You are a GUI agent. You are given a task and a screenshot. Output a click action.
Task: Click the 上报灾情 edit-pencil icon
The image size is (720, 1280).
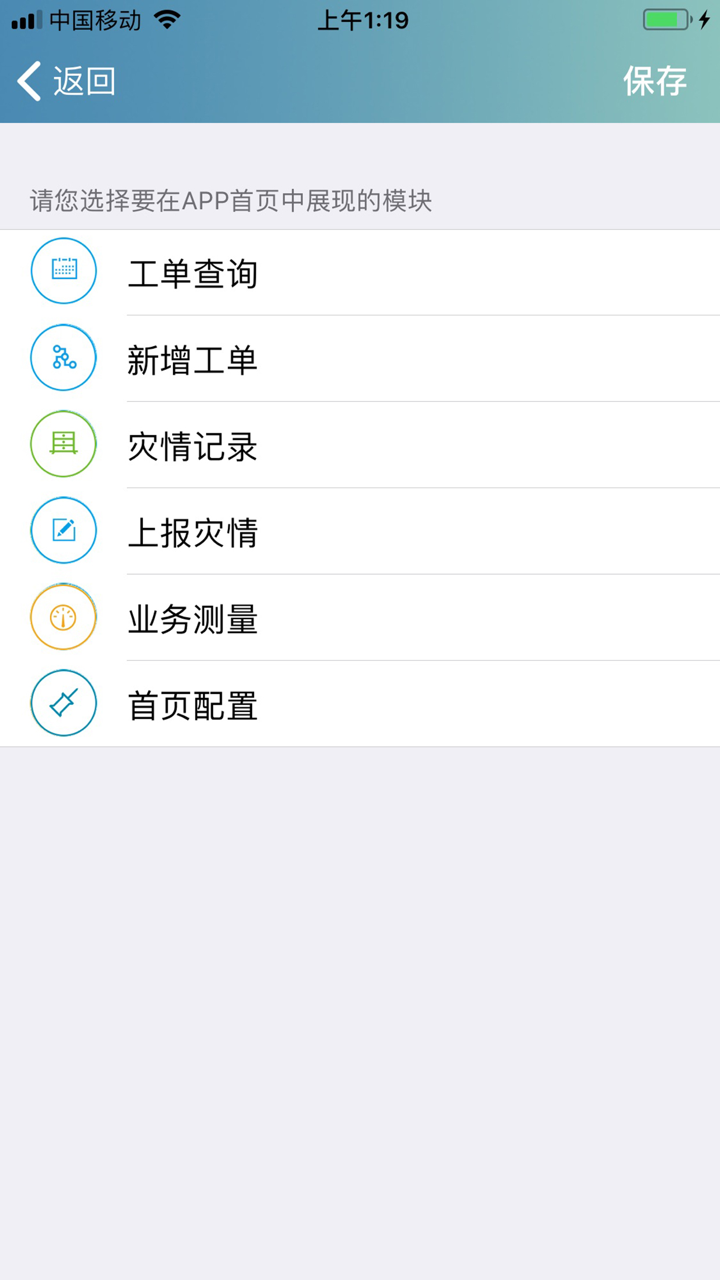click(63, 531)
